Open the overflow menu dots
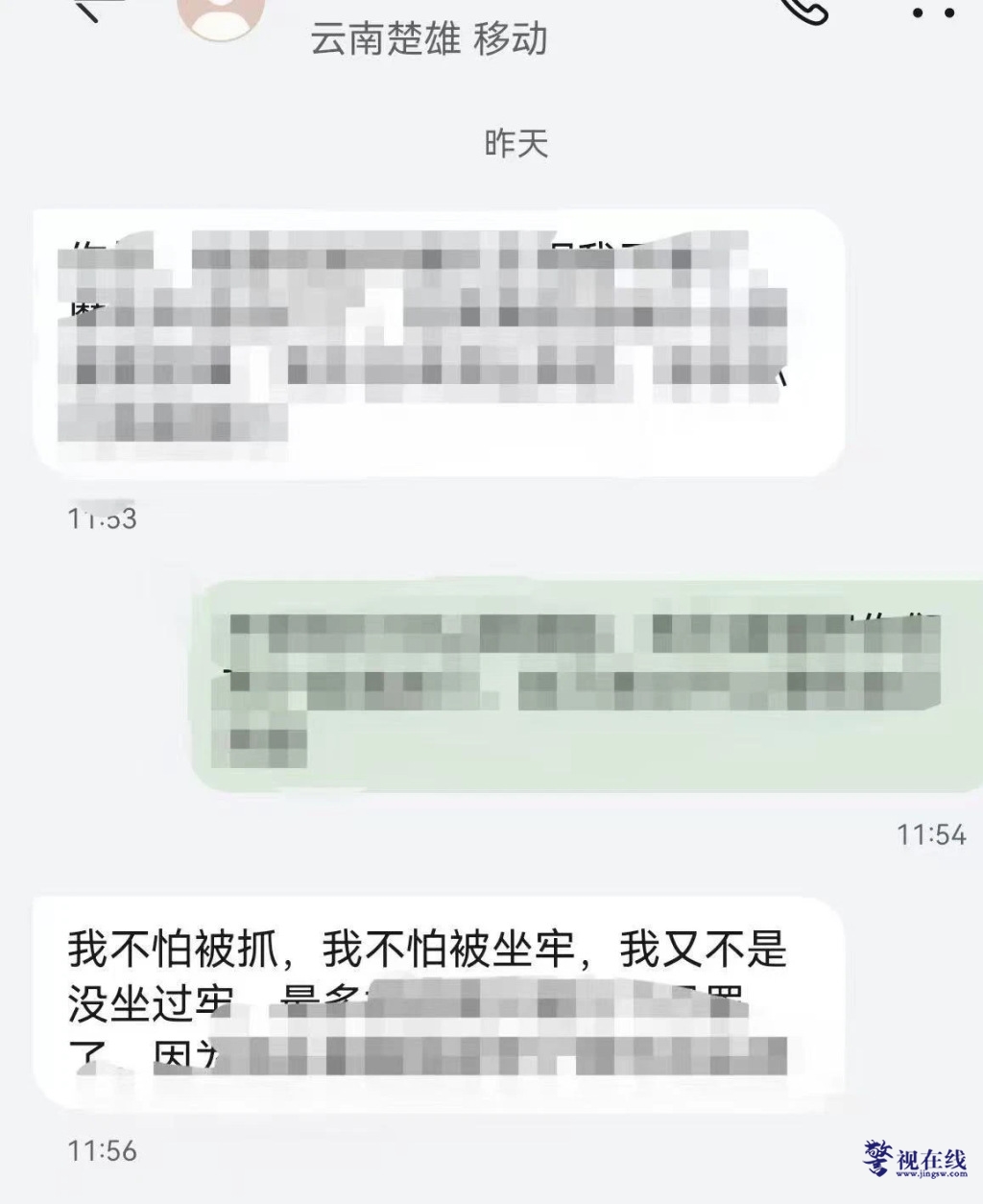Image resolution: width=983 pixels, height=1204 pixels. coord(932,12)
